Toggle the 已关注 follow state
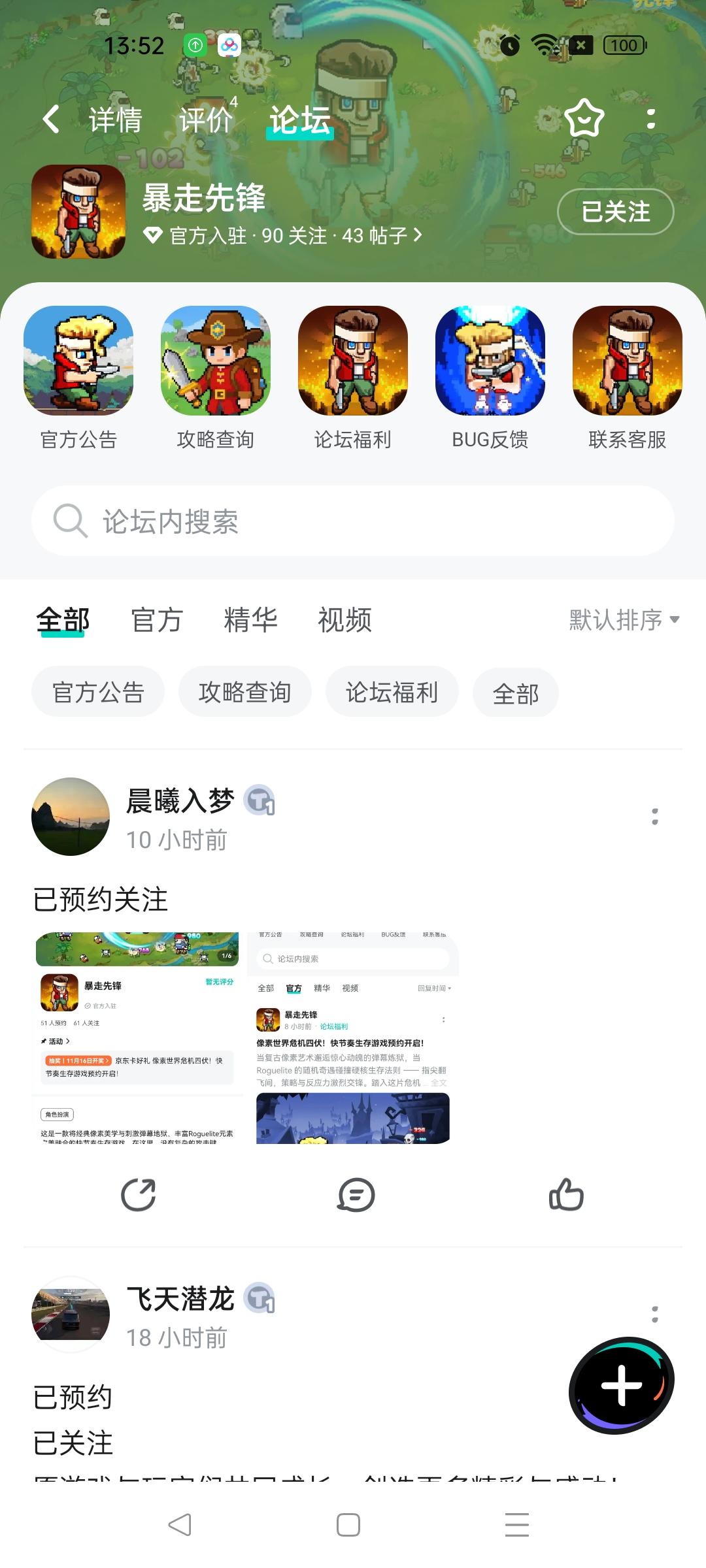 [x=614, y=212]
